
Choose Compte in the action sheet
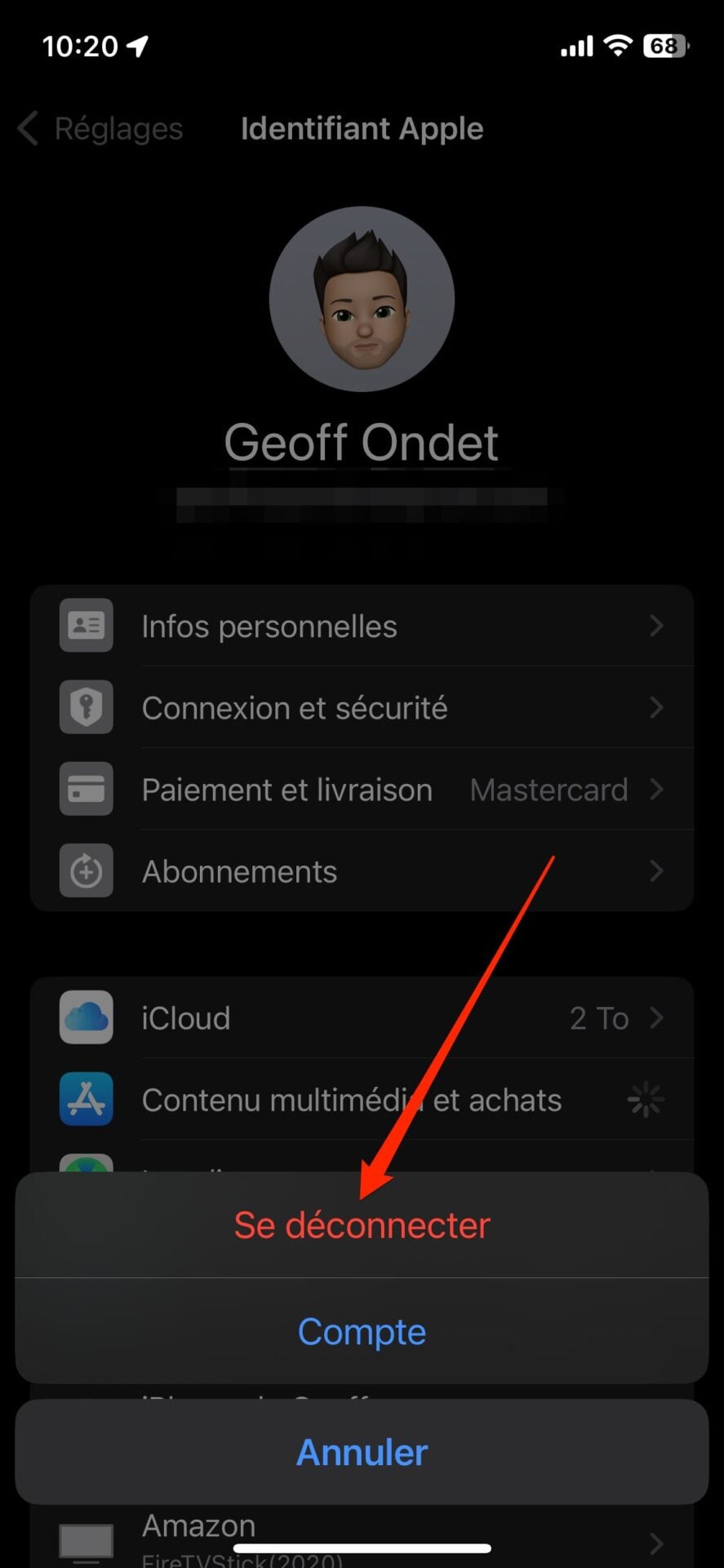click(362, 1332)
